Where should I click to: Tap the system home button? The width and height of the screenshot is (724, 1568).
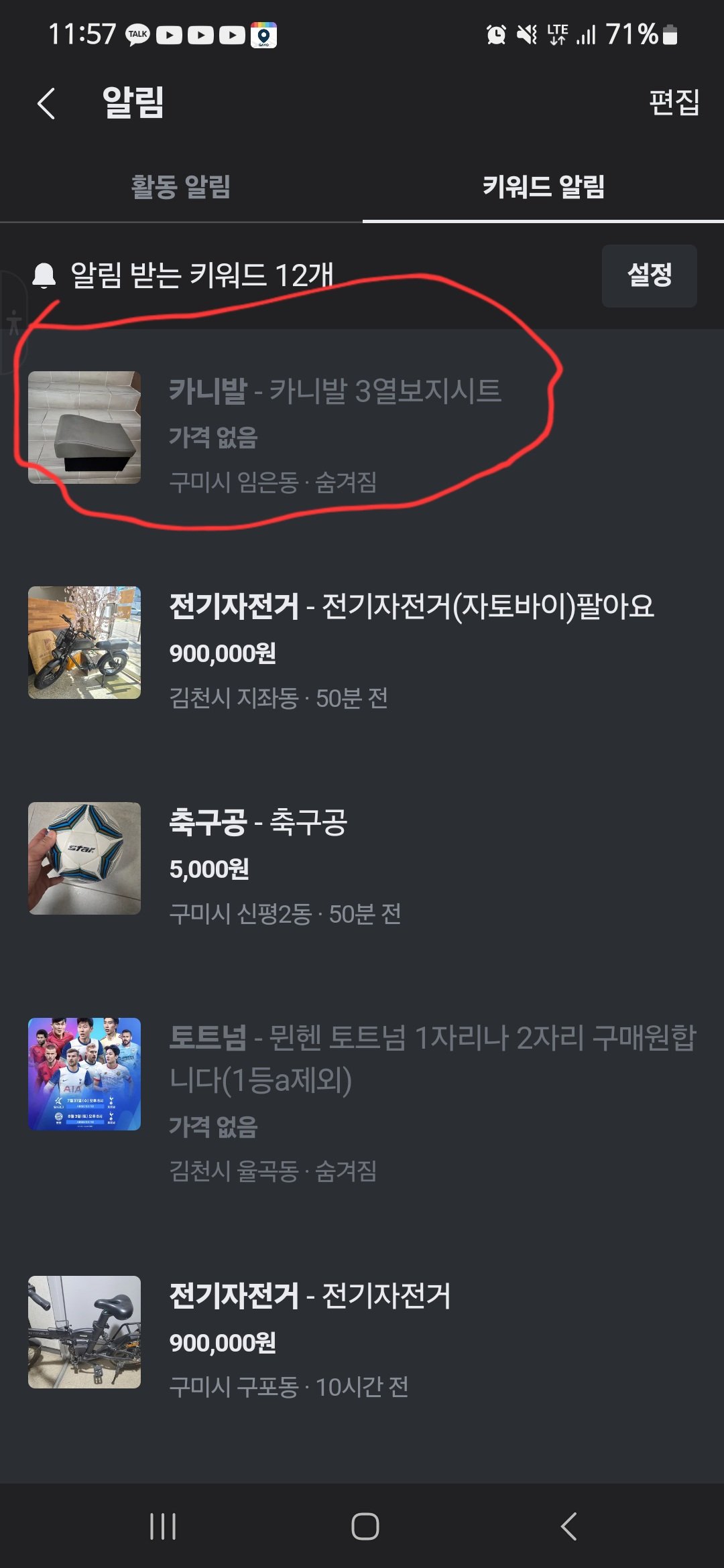pos(365,1526)
